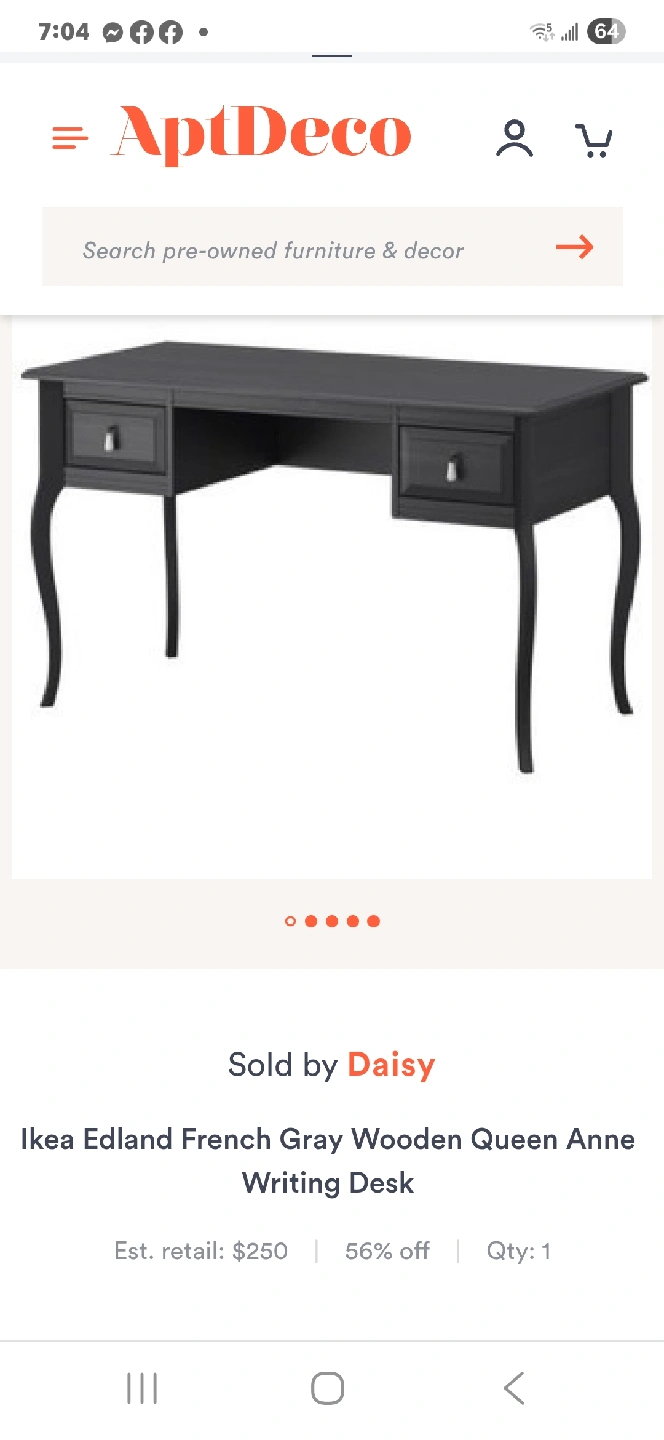This screenshot has height=1440, width=664.
Task: Open the writing desk product photo
Action: [x=332, y=560]
